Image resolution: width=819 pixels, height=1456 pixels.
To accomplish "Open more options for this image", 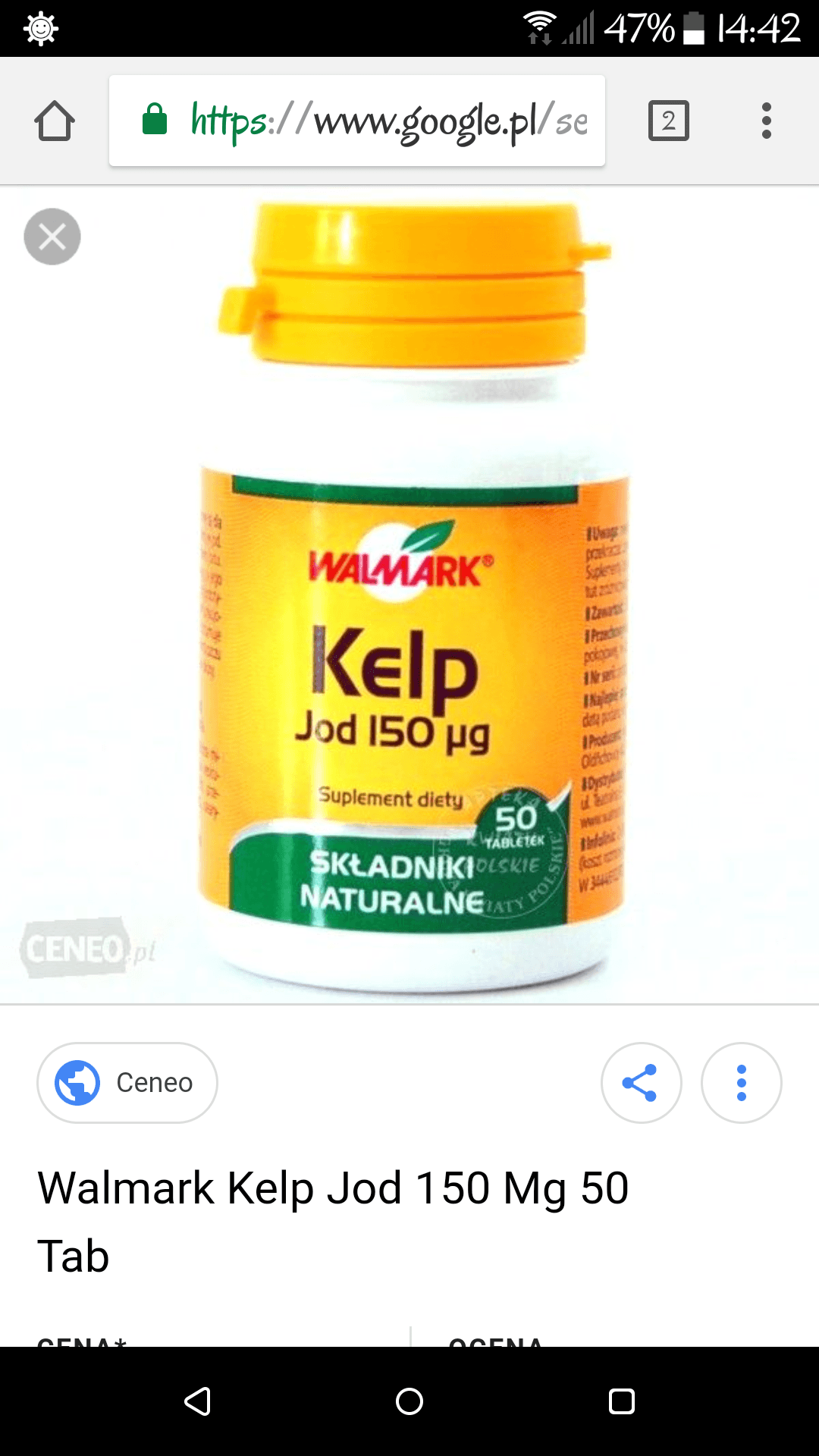I will (x=741, y=1082).
